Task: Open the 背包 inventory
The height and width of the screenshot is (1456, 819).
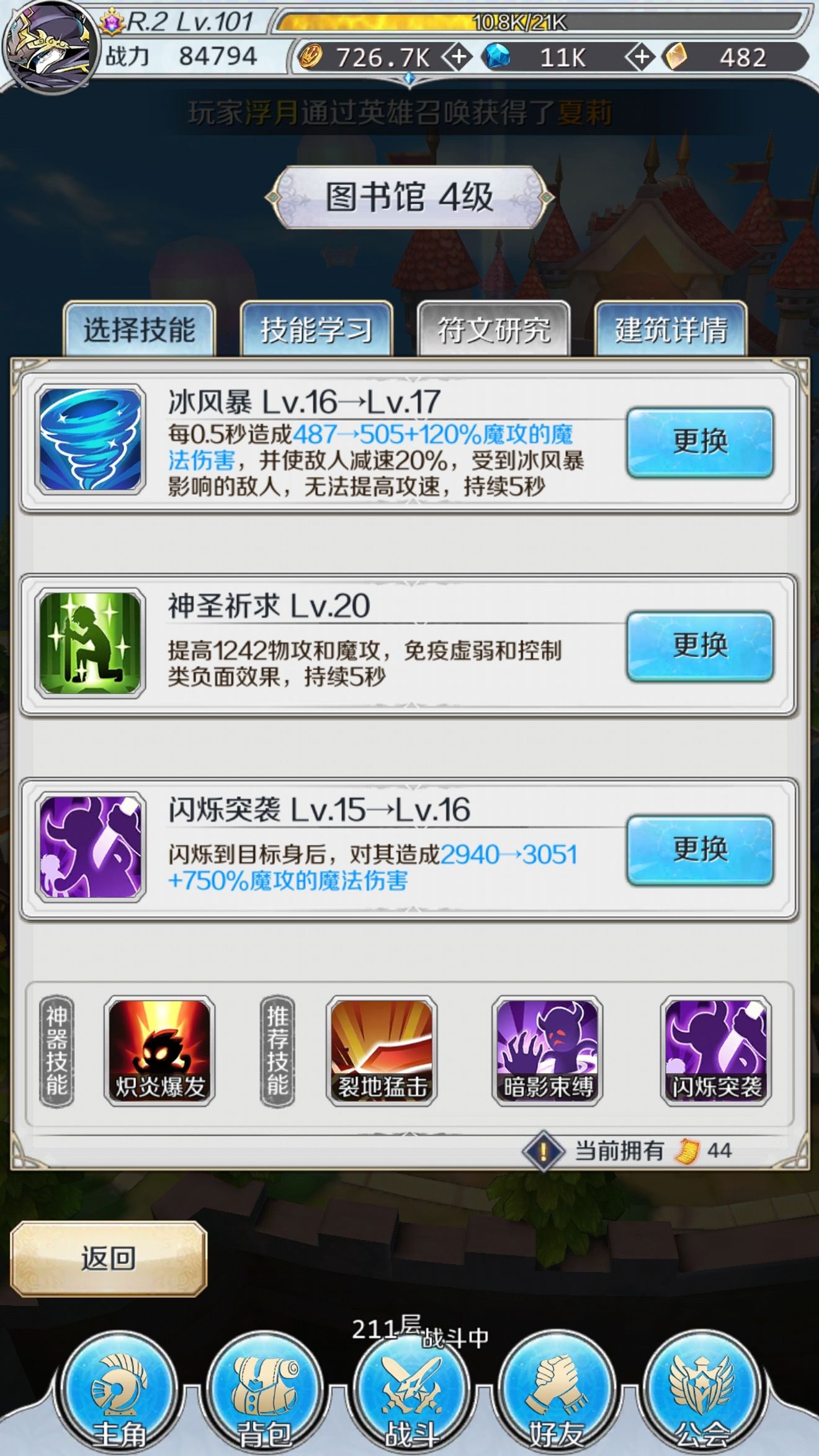Action: (265, 1396)
